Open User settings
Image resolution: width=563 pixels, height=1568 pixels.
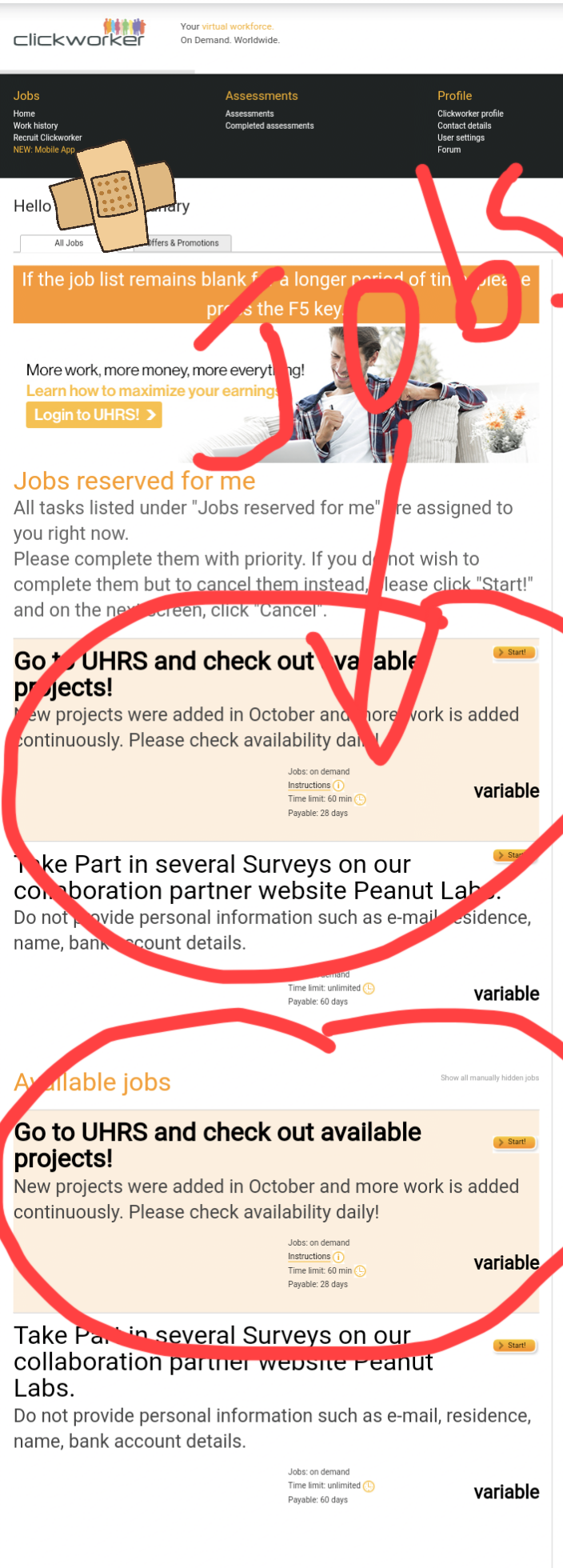[461, 138]
